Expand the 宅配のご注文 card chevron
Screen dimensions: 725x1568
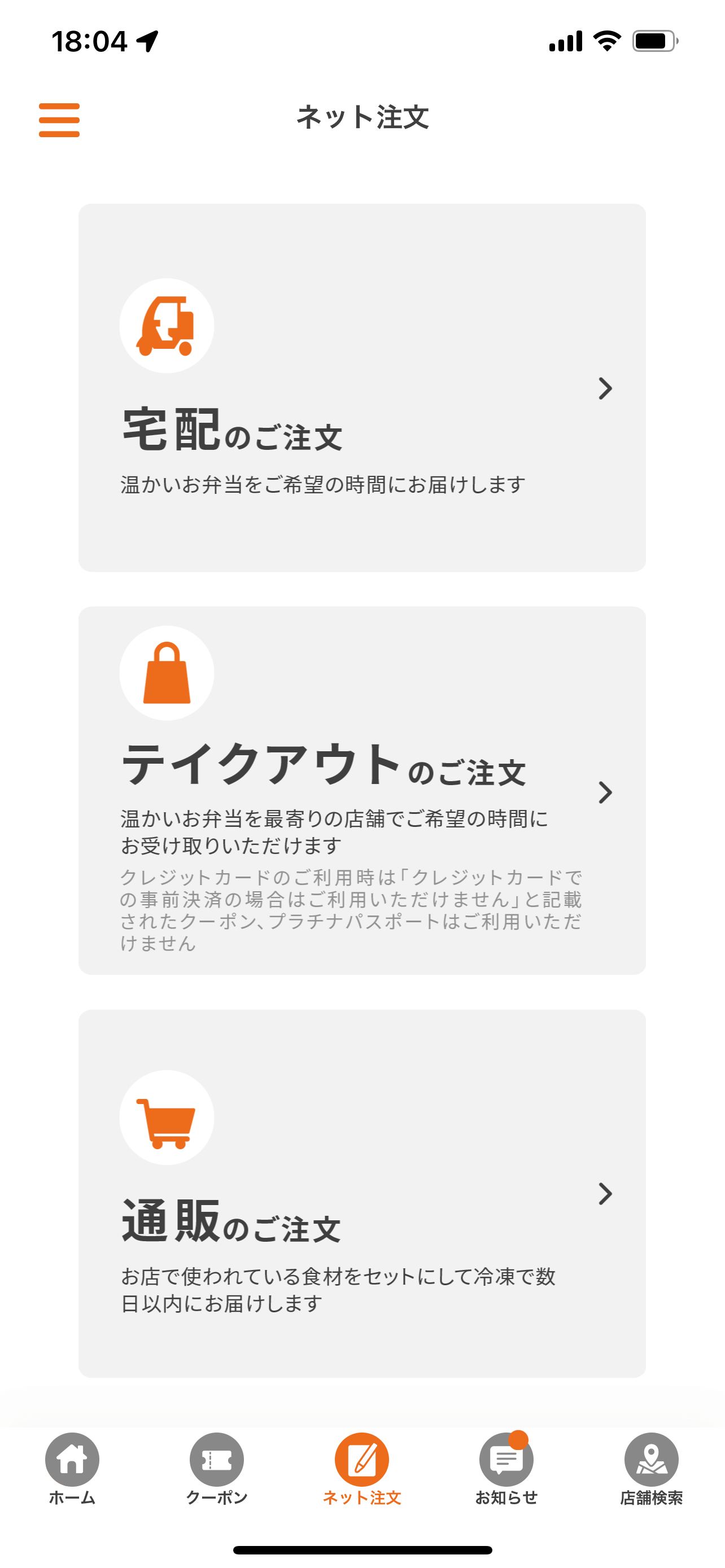click(606, 388)
